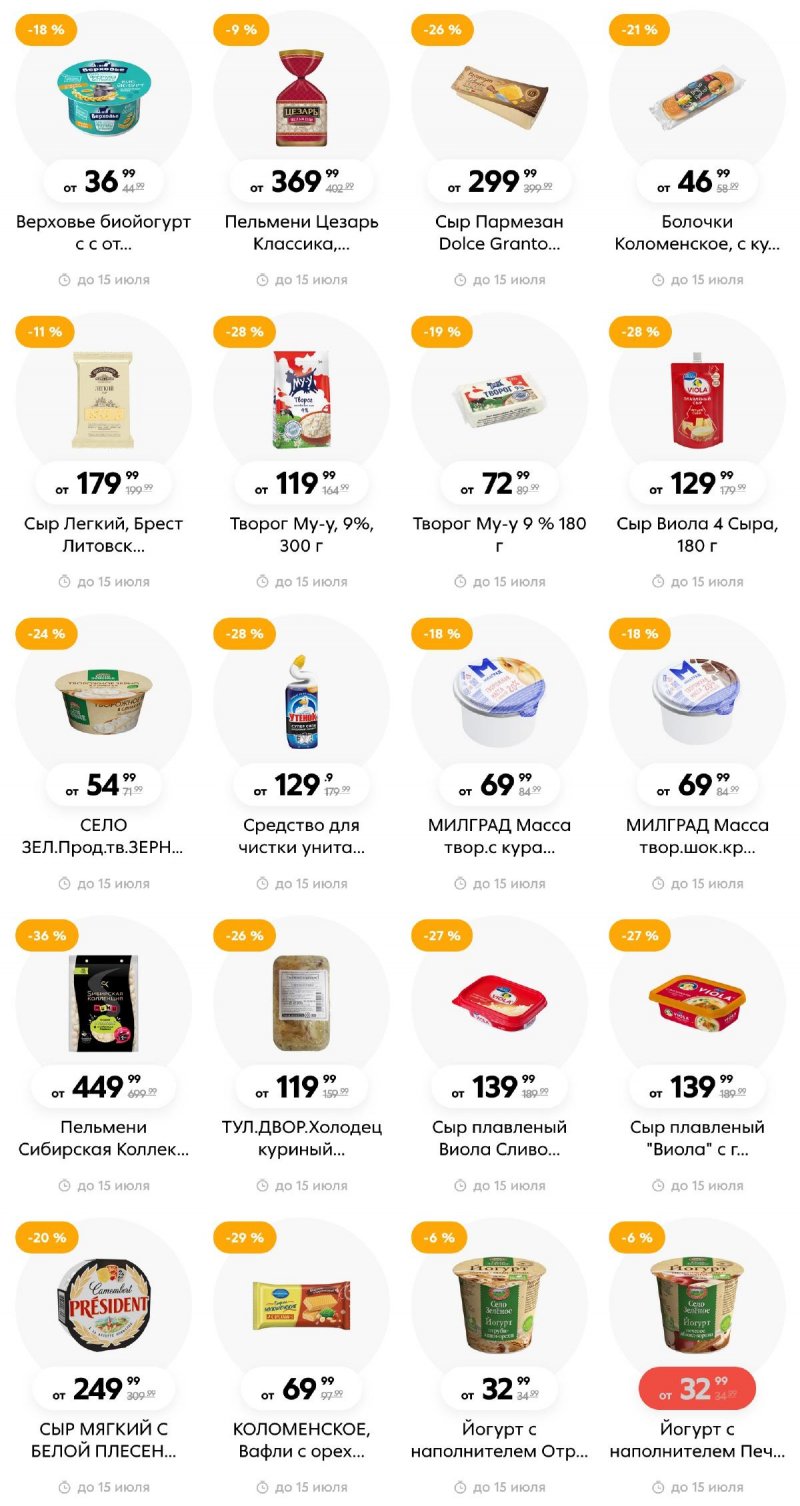Open ТУЛ.ДВОР Холодец куриный card
800x1506 pixels.
(301, 1001)
